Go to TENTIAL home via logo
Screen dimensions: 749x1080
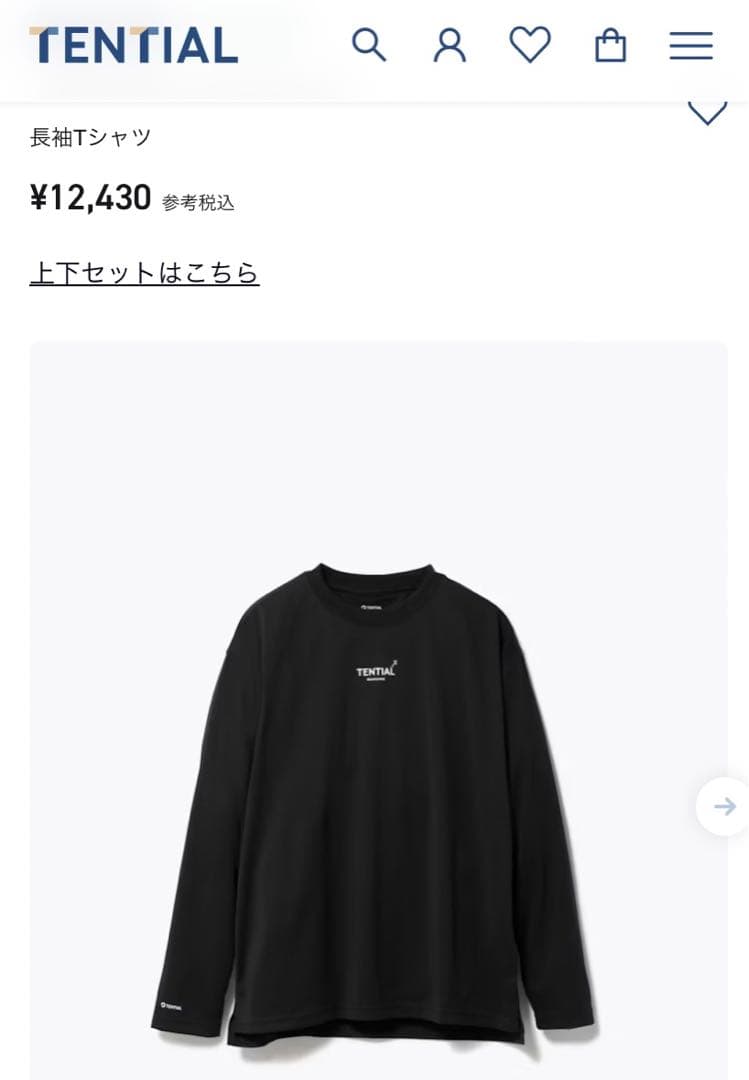(134, 45)
